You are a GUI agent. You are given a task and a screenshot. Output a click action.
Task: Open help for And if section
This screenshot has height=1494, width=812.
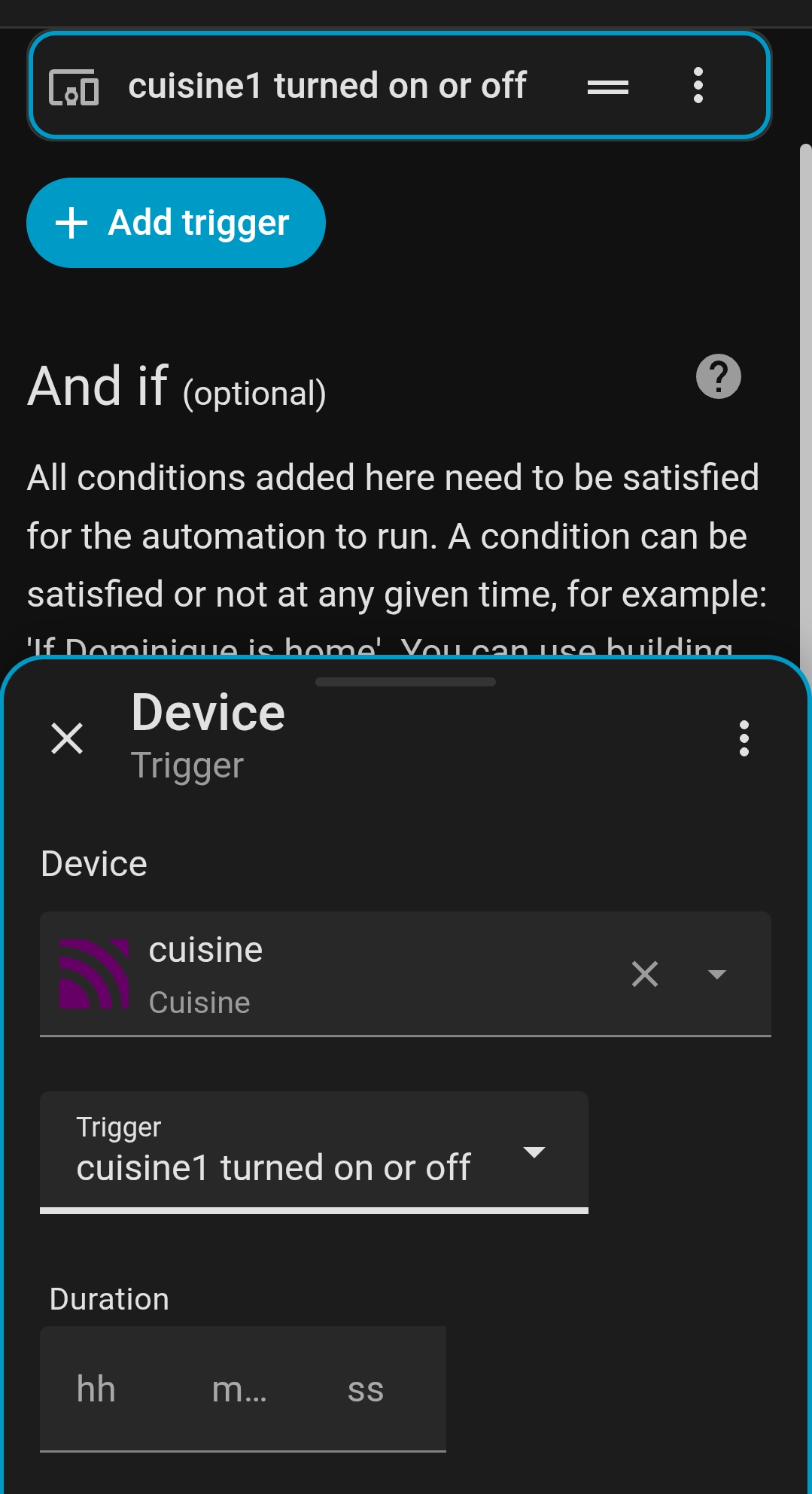coord(718,376)
